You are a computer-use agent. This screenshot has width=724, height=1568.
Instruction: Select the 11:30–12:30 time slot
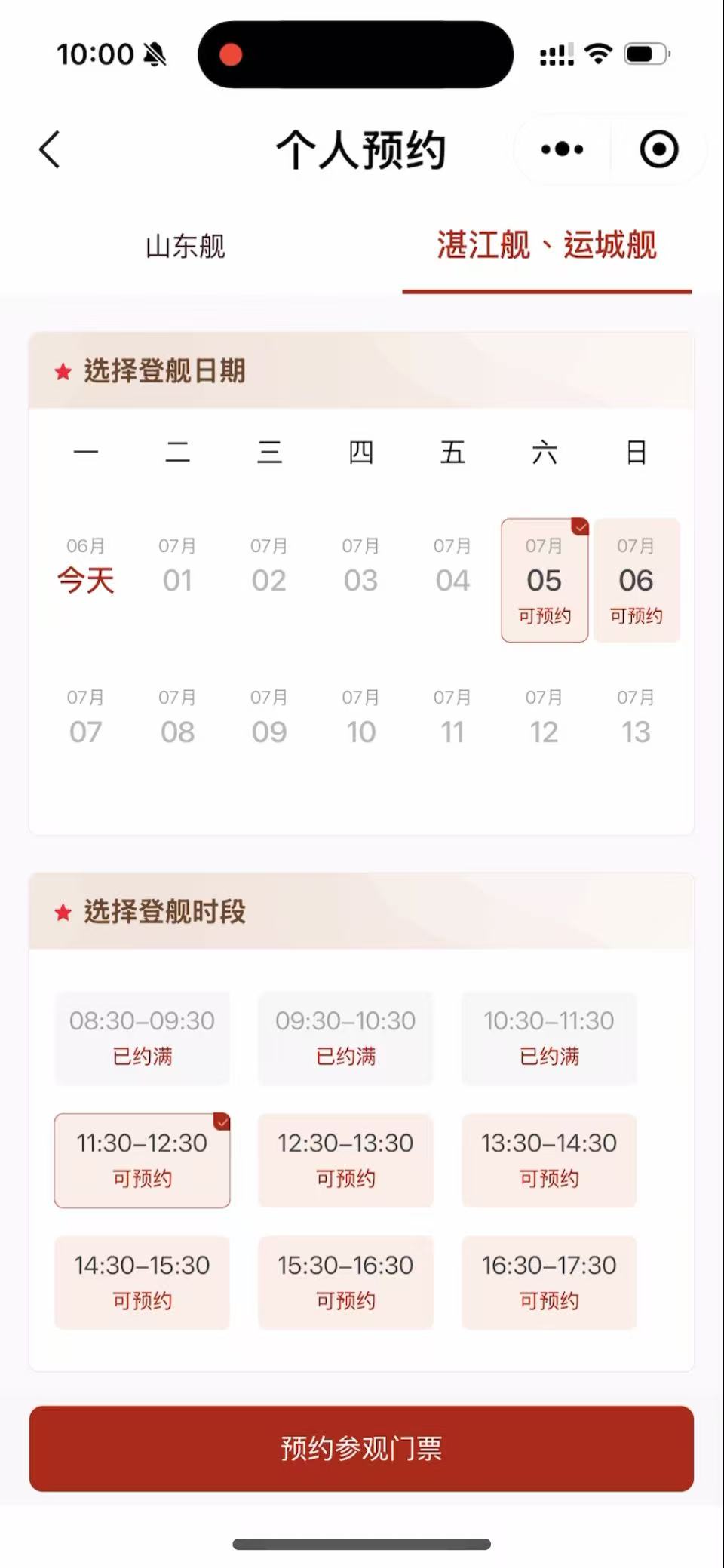coord(142,1160)
